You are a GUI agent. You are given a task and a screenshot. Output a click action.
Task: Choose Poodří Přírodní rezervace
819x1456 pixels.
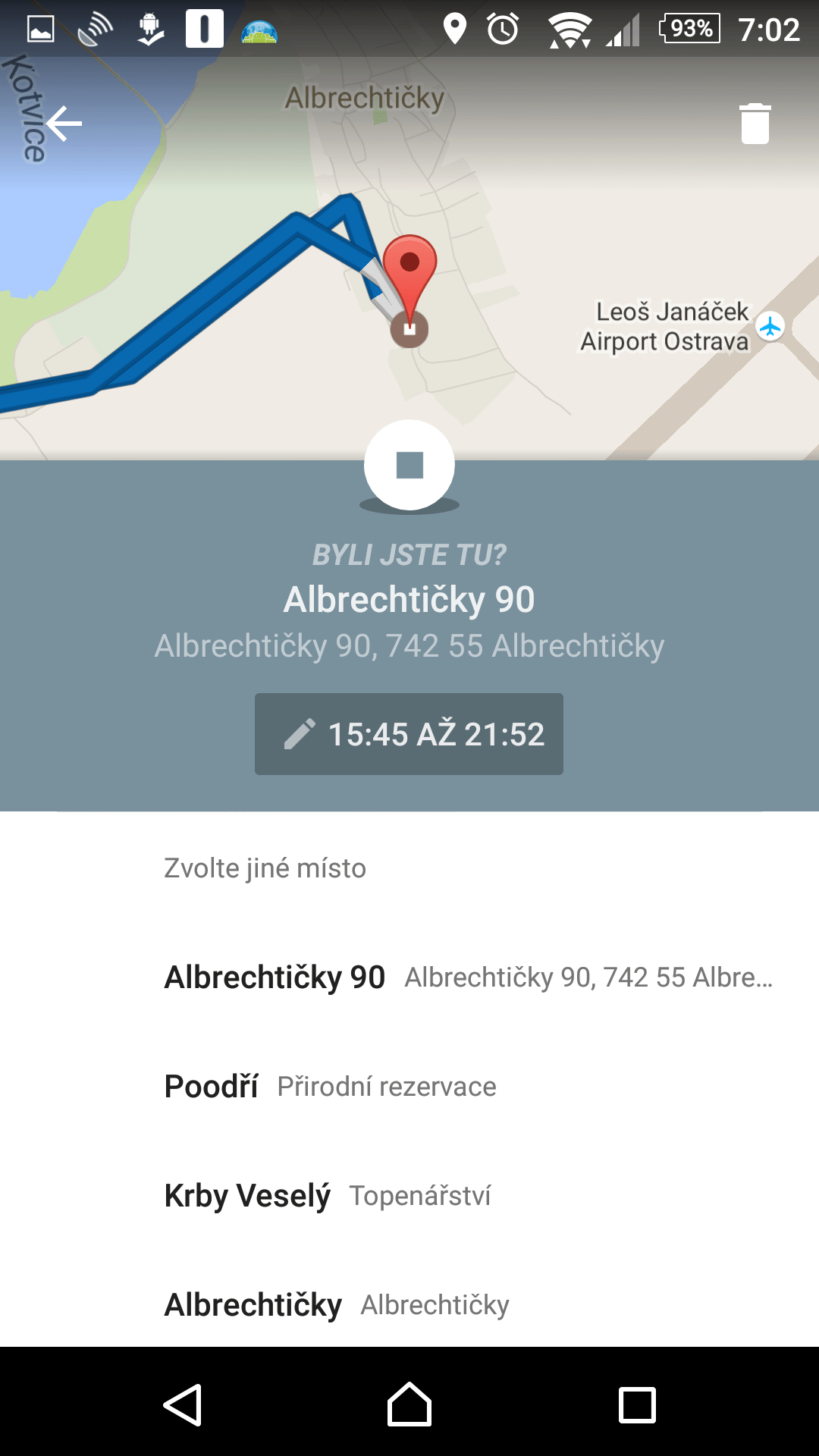(x=409, y=1086)
